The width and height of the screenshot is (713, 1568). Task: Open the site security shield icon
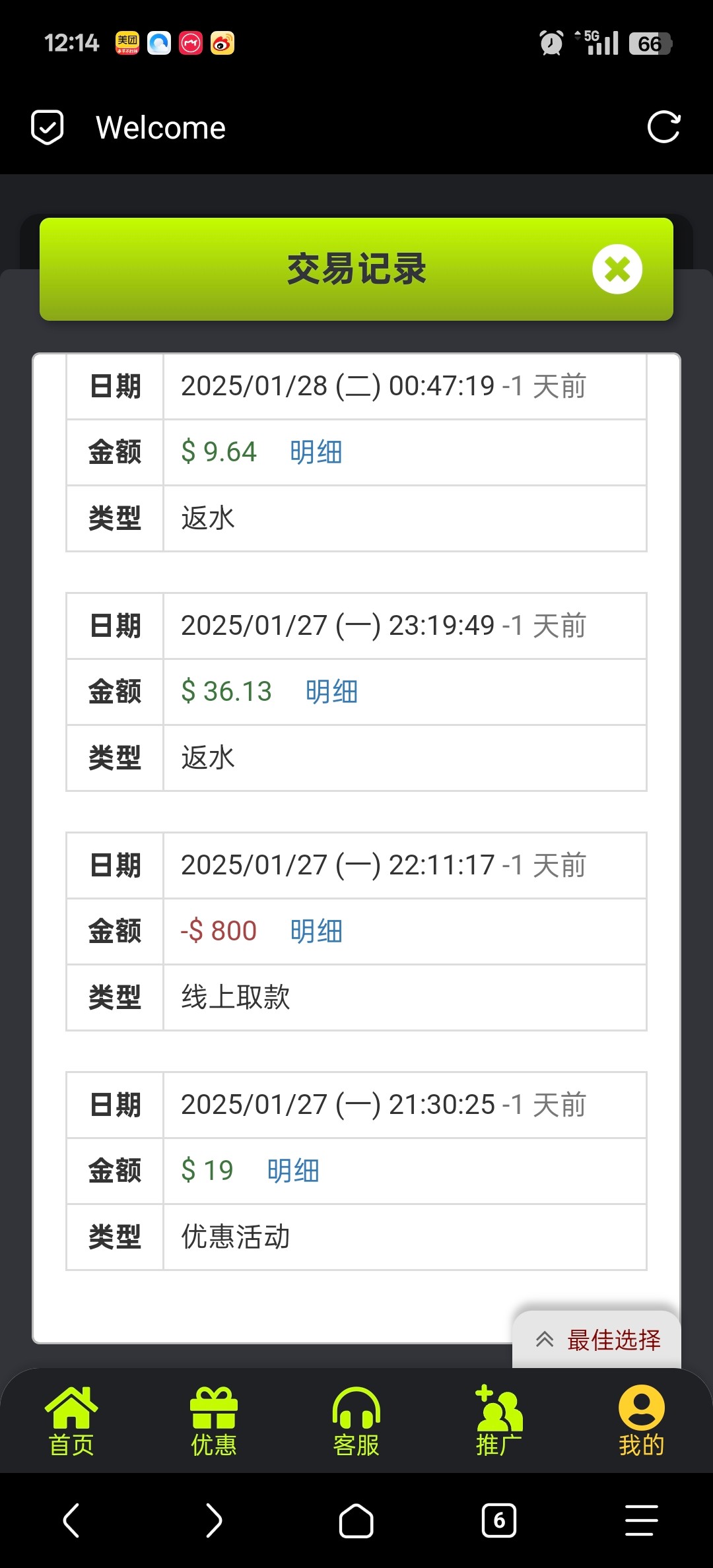[x=48, y=127]
